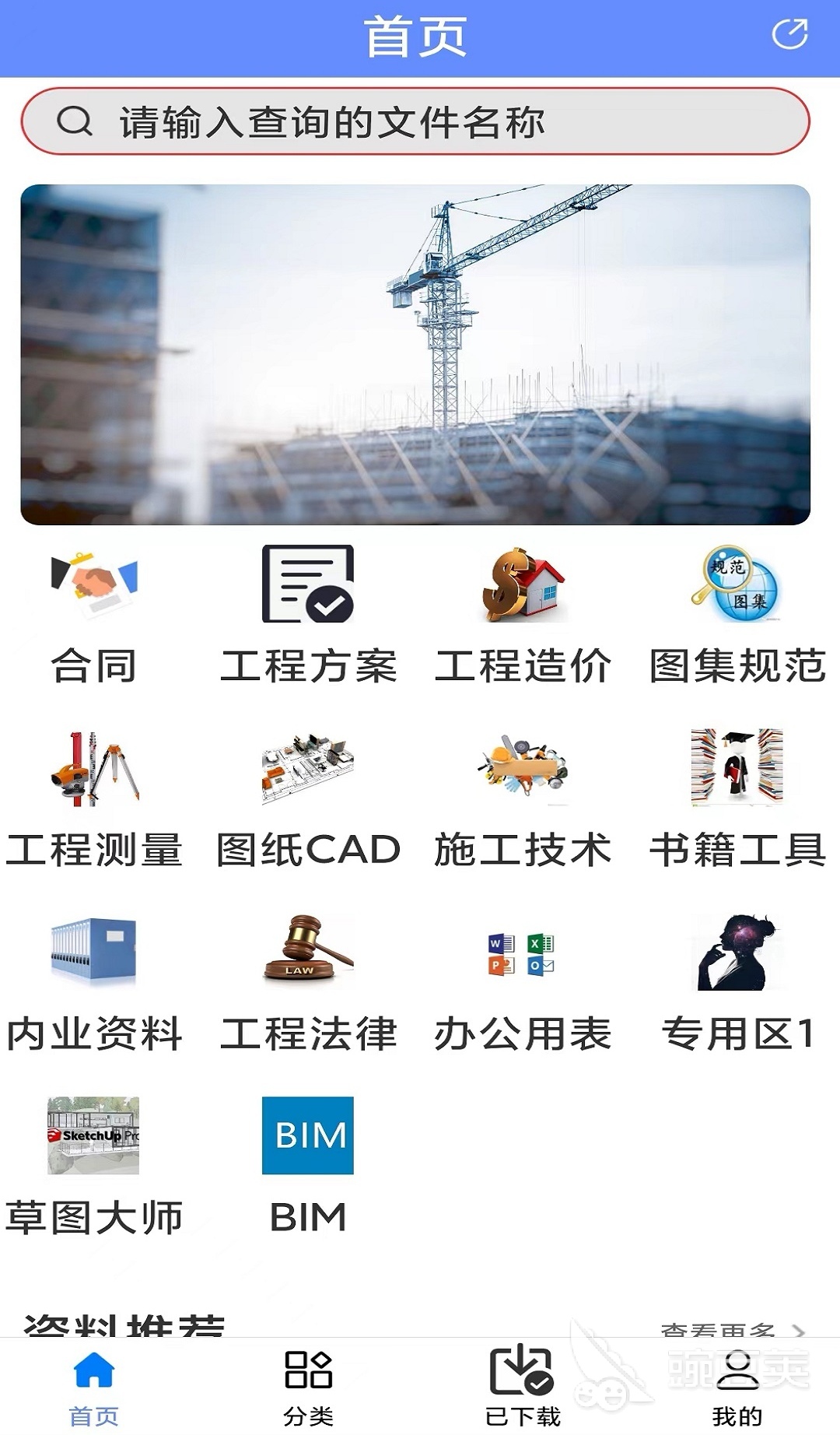Select the 施工技术 category
The height and width of the screenshot is (1435, 840).
[523, 799]
